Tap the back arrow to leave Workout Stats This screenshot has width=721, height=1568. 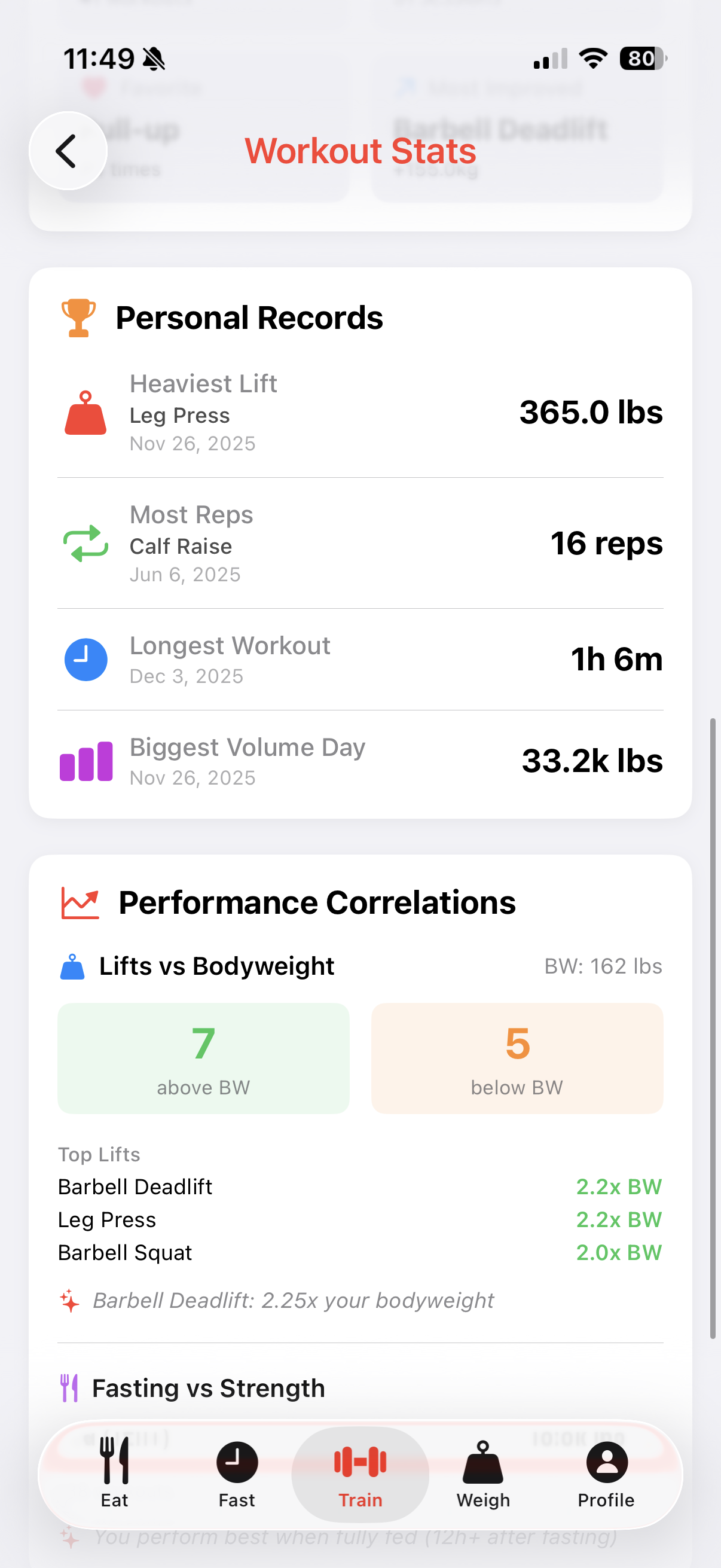tap(68, 151)
